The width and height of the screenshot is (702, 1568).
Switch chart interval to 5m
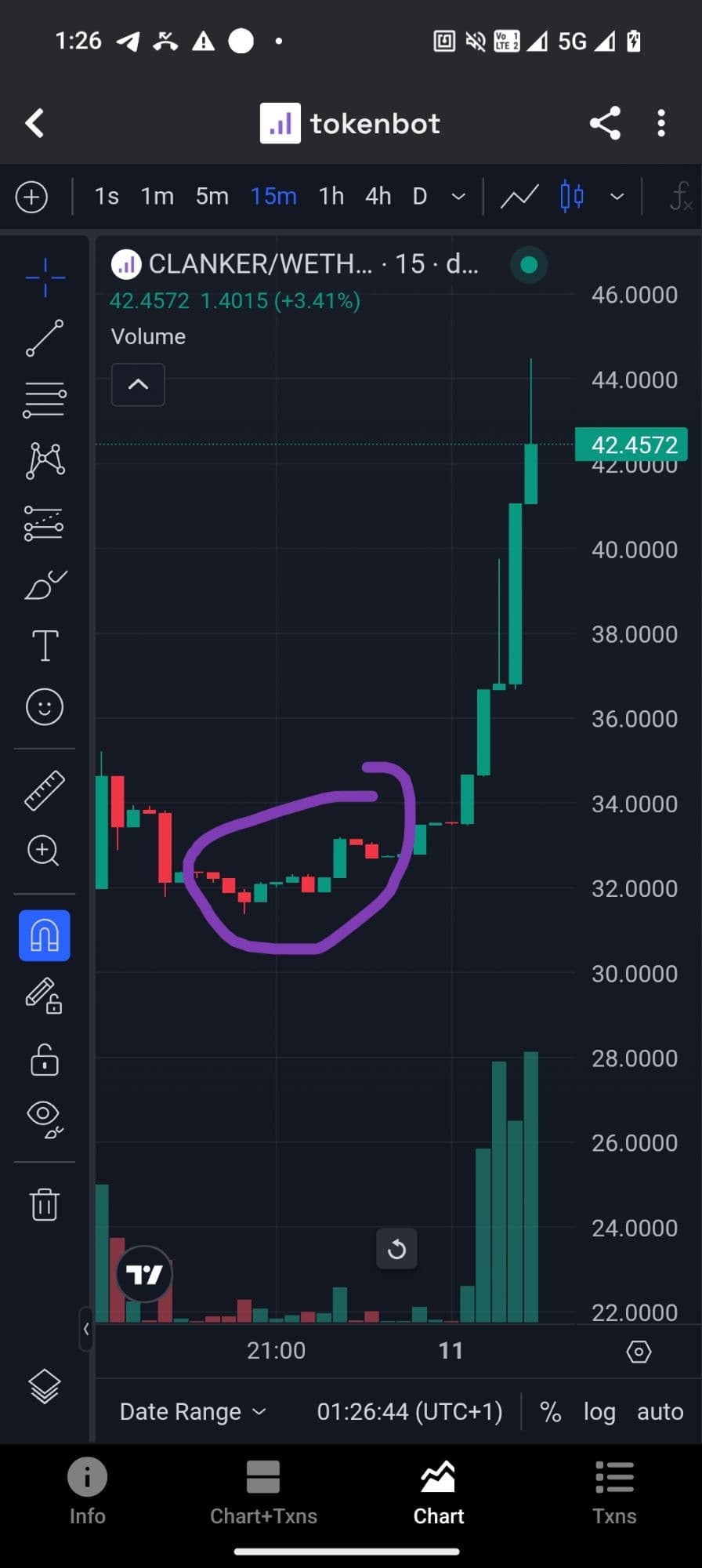pos(212,196)
